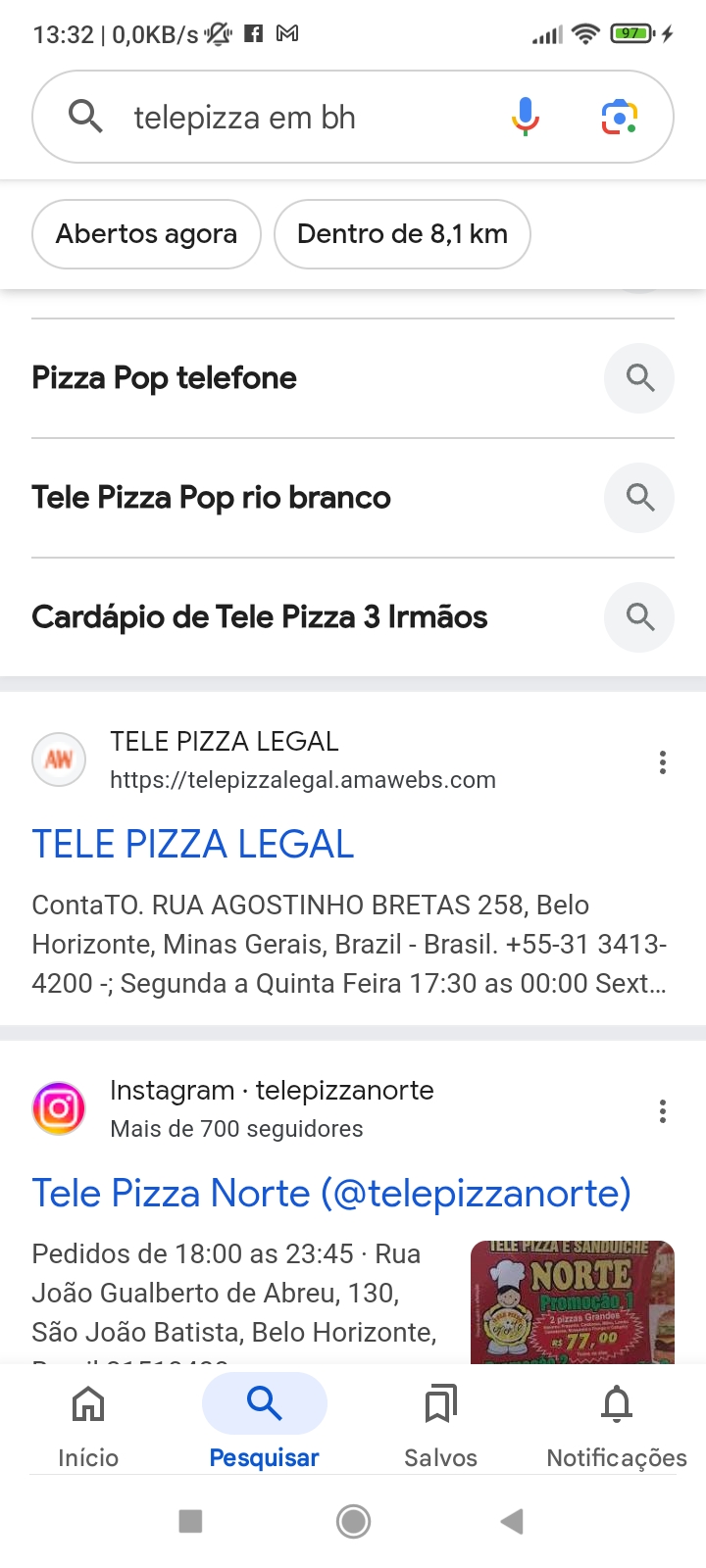The width and height of the screenshot is (706, 1568).
Task: Go back using the system back button
Action: (511, 1521)
